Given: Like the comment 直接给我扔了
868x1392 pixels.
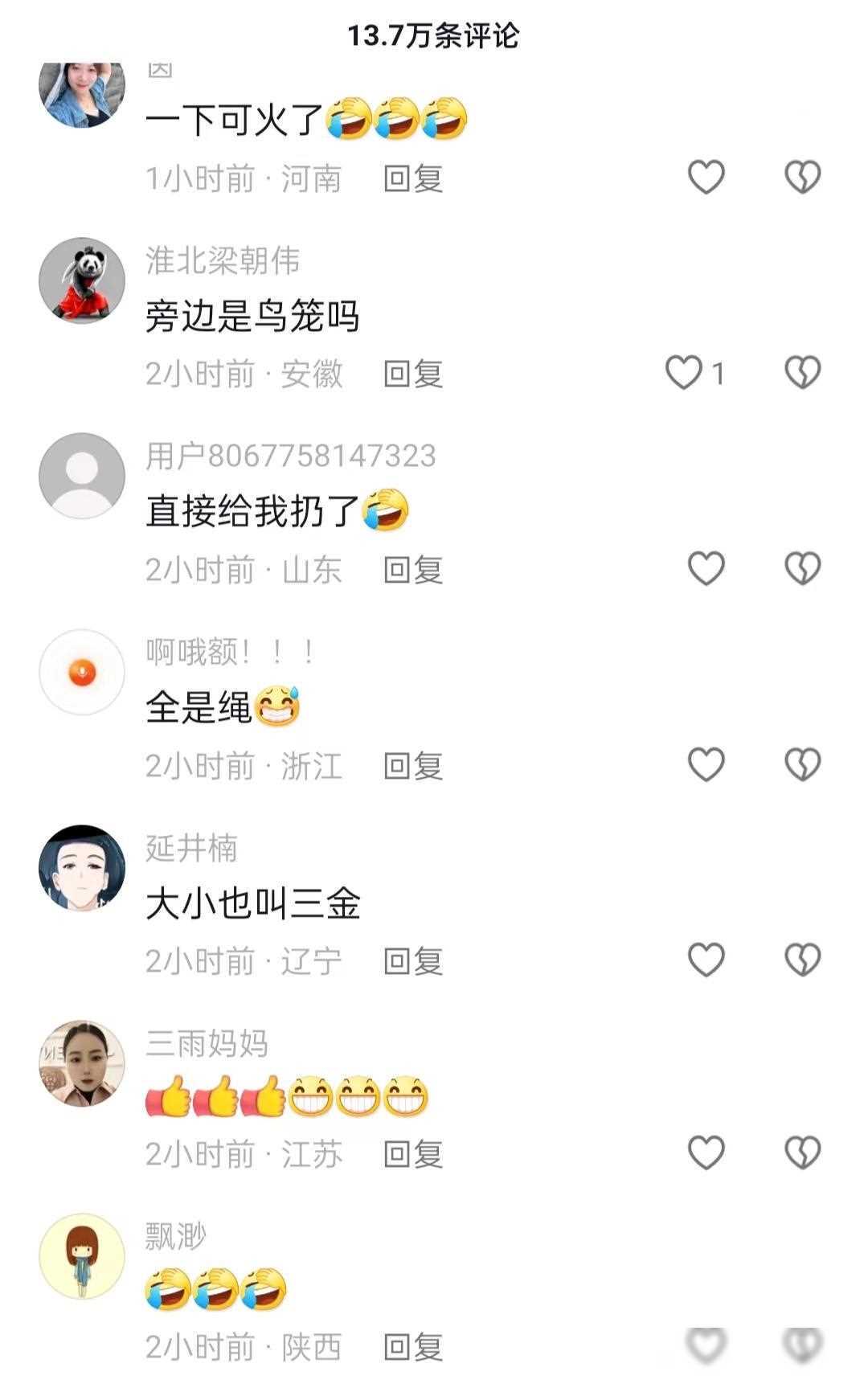Looking at the screenshot, I should pyautogui.click(x=706, y=569).
